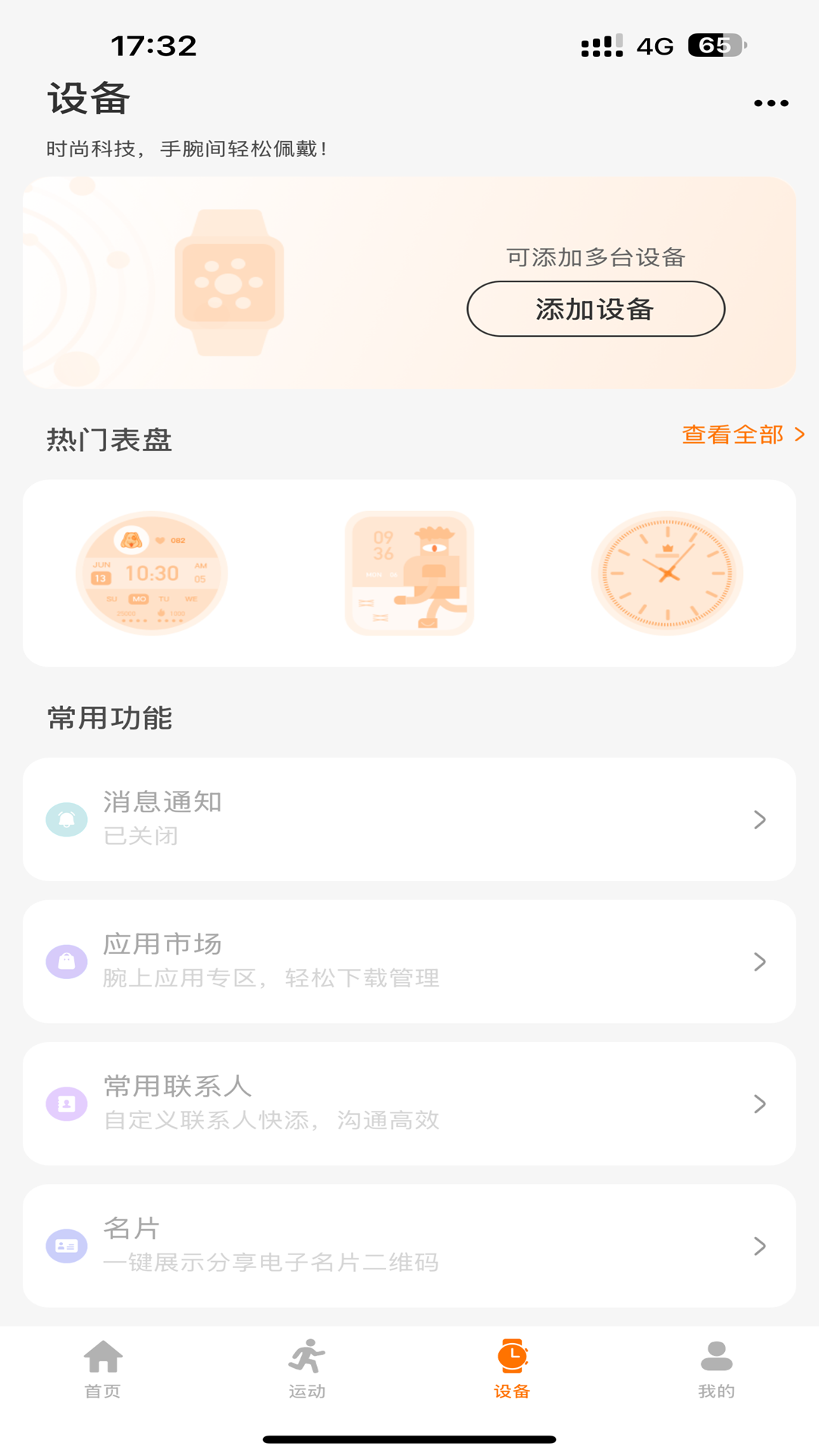Pick the square cartoon watch face
819x1456 pixels.
click(409, 573)
